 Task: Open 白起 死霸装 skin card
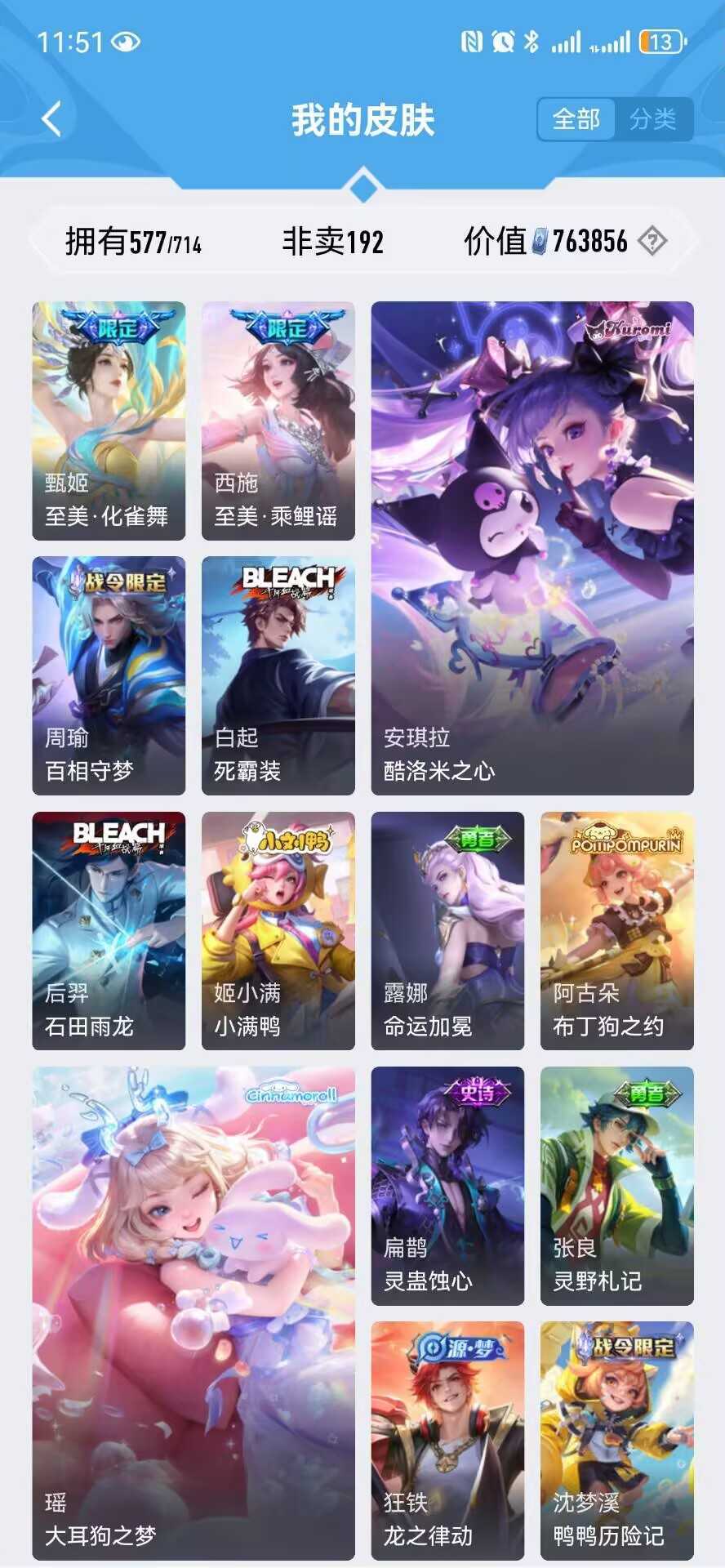(x=278, y=675)
